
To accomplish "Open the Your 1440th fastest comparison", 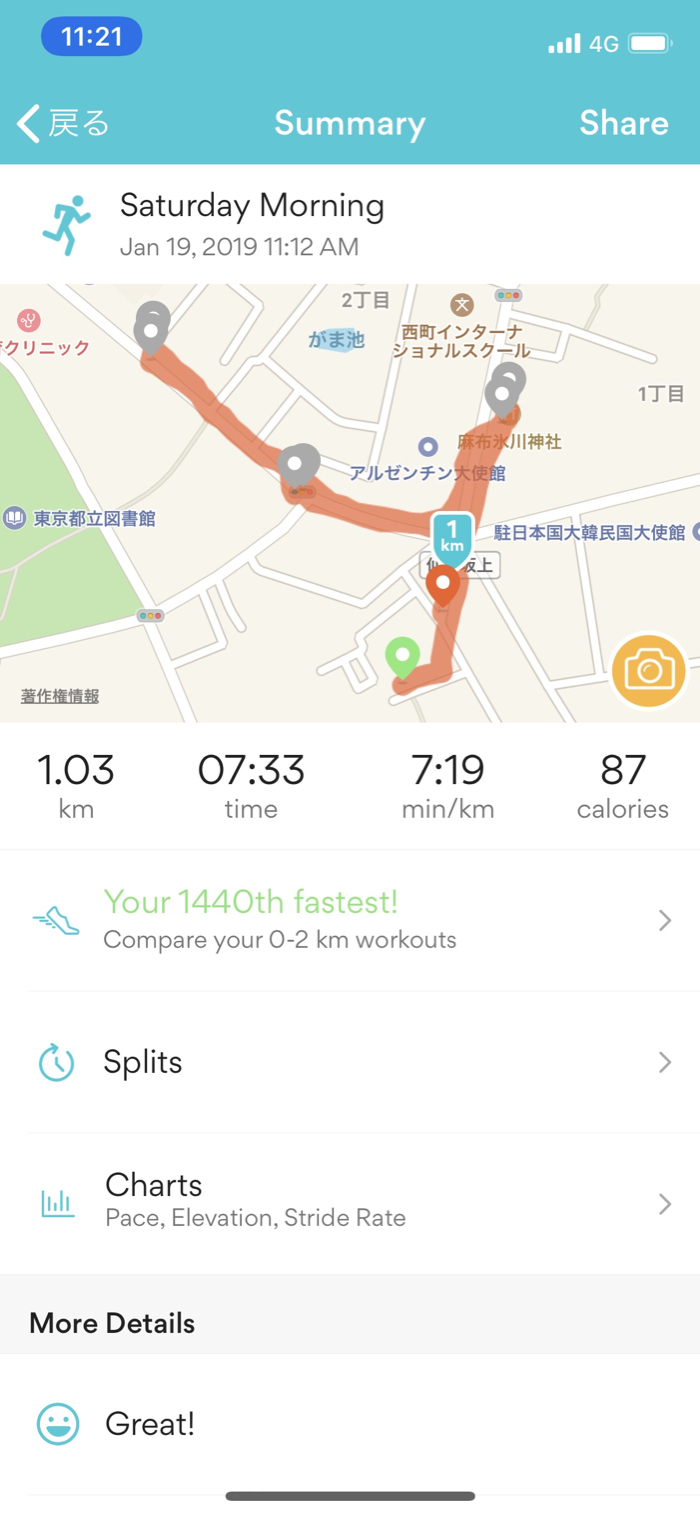I will 350,920.
